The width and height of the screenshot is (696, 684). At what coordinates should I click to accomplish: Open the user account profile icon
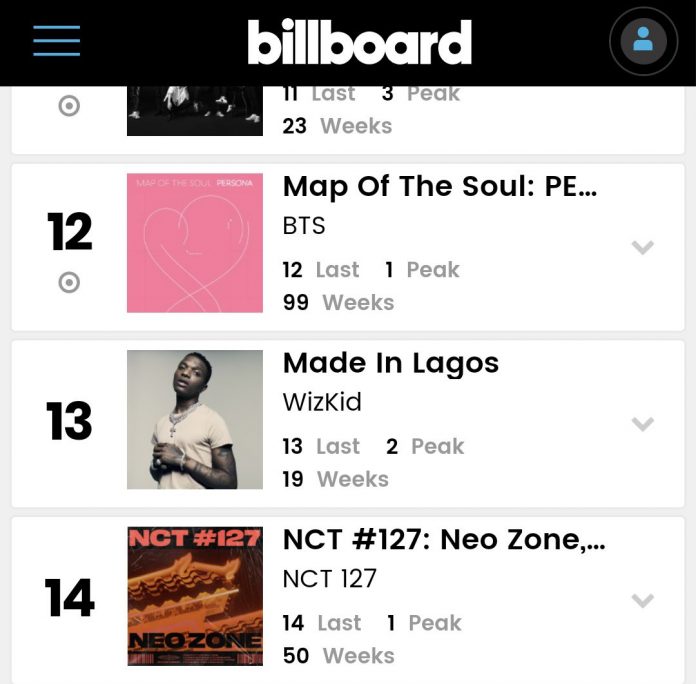point(643,41)
